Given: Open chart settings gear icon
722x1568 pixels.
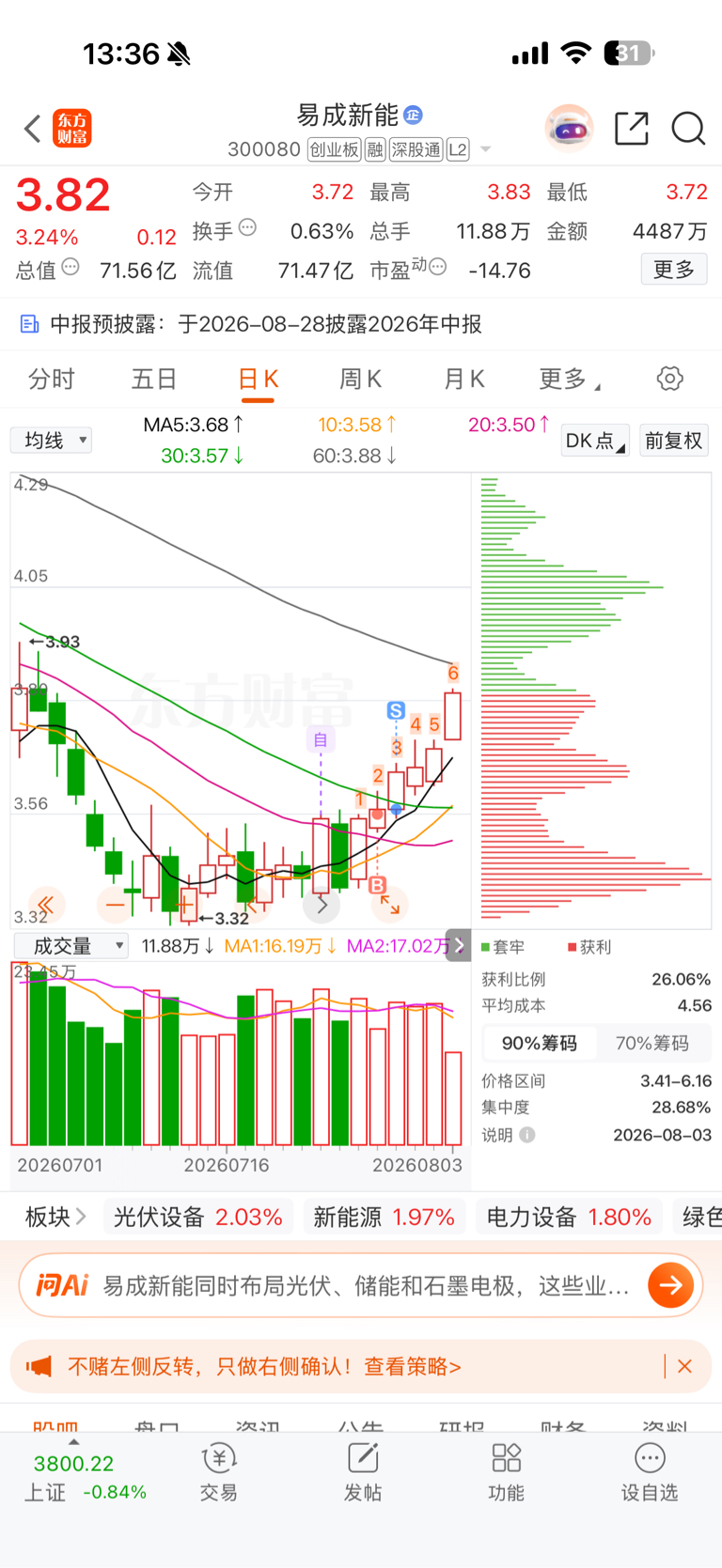Looking at the screenshot, I should point(669,379).
